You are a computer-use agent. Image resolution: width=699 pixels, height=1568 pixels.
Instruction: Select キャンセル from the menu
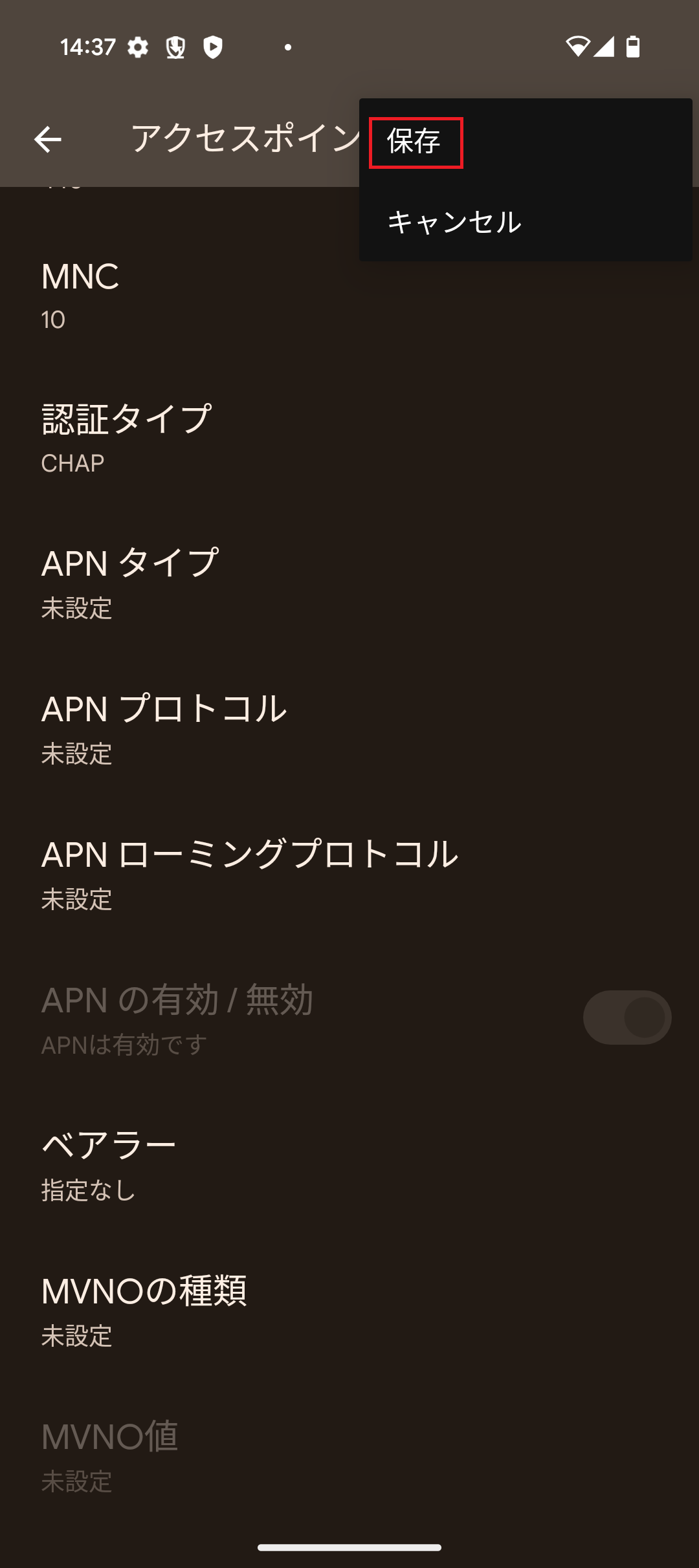(453, 221)
